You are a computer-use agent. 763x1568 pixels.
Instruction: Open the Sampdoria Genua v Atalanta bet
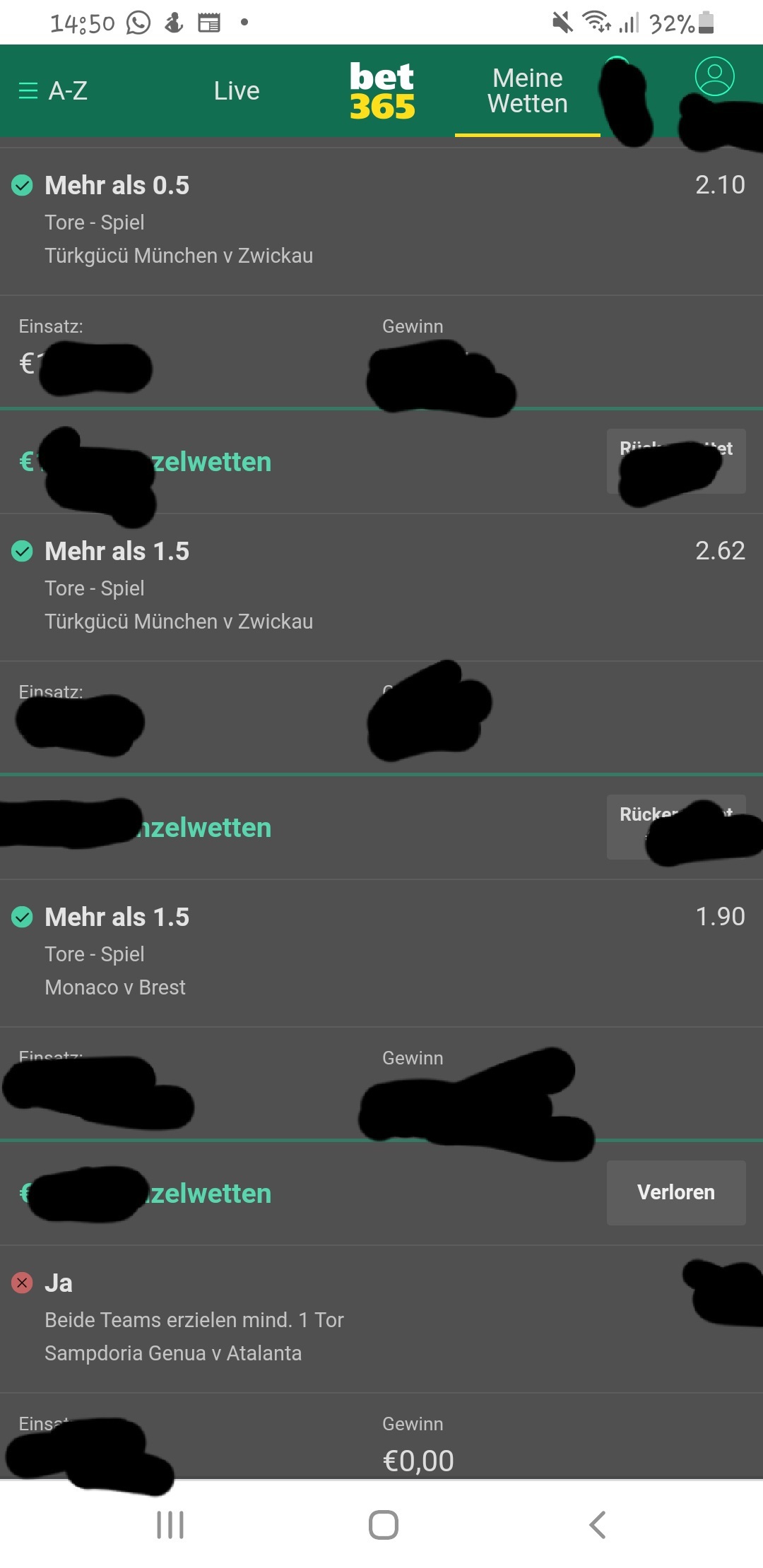381,1319
